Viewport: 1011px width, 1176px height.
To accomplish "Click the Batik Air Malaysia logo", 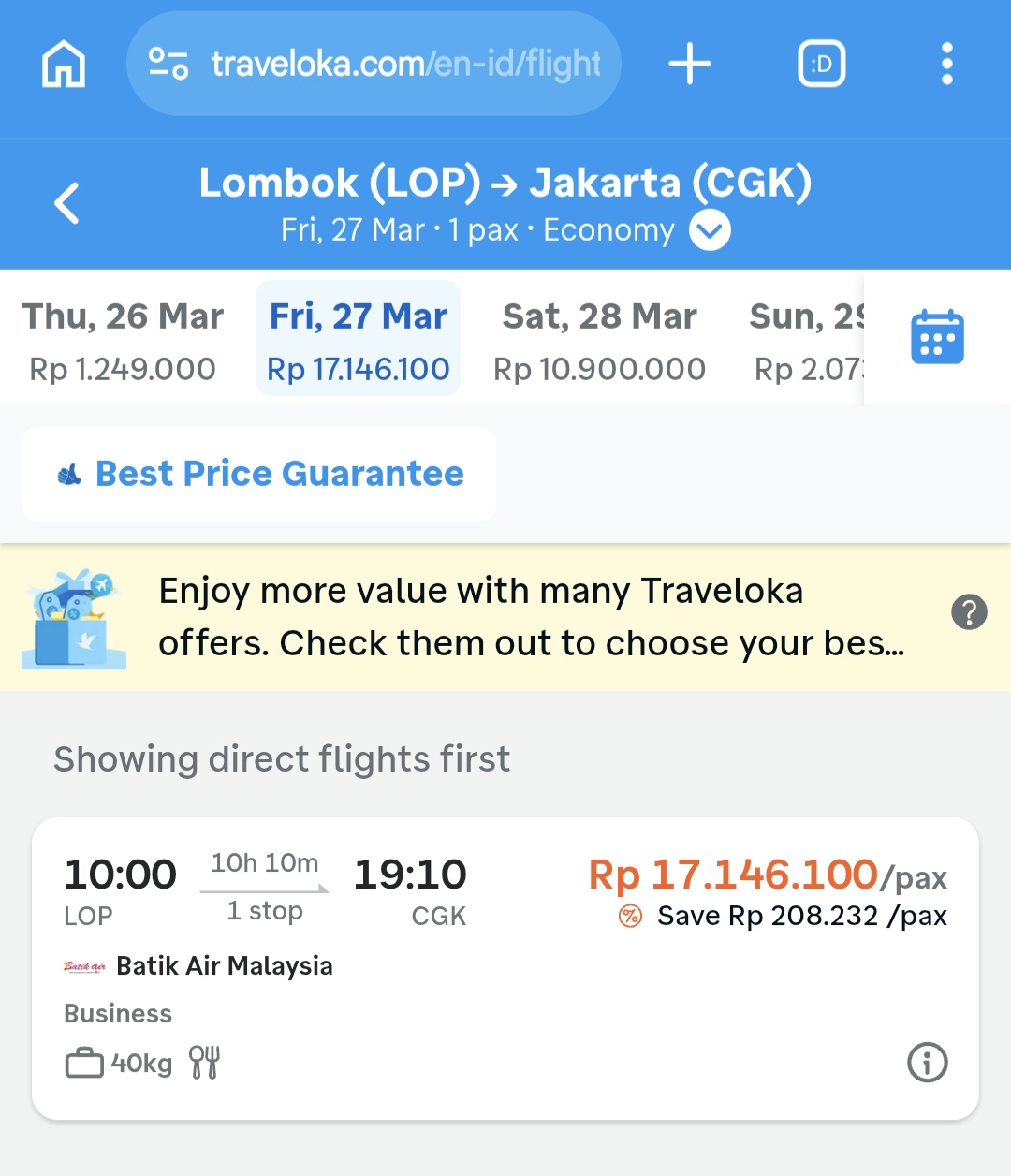I will click(x=85, y=965).
